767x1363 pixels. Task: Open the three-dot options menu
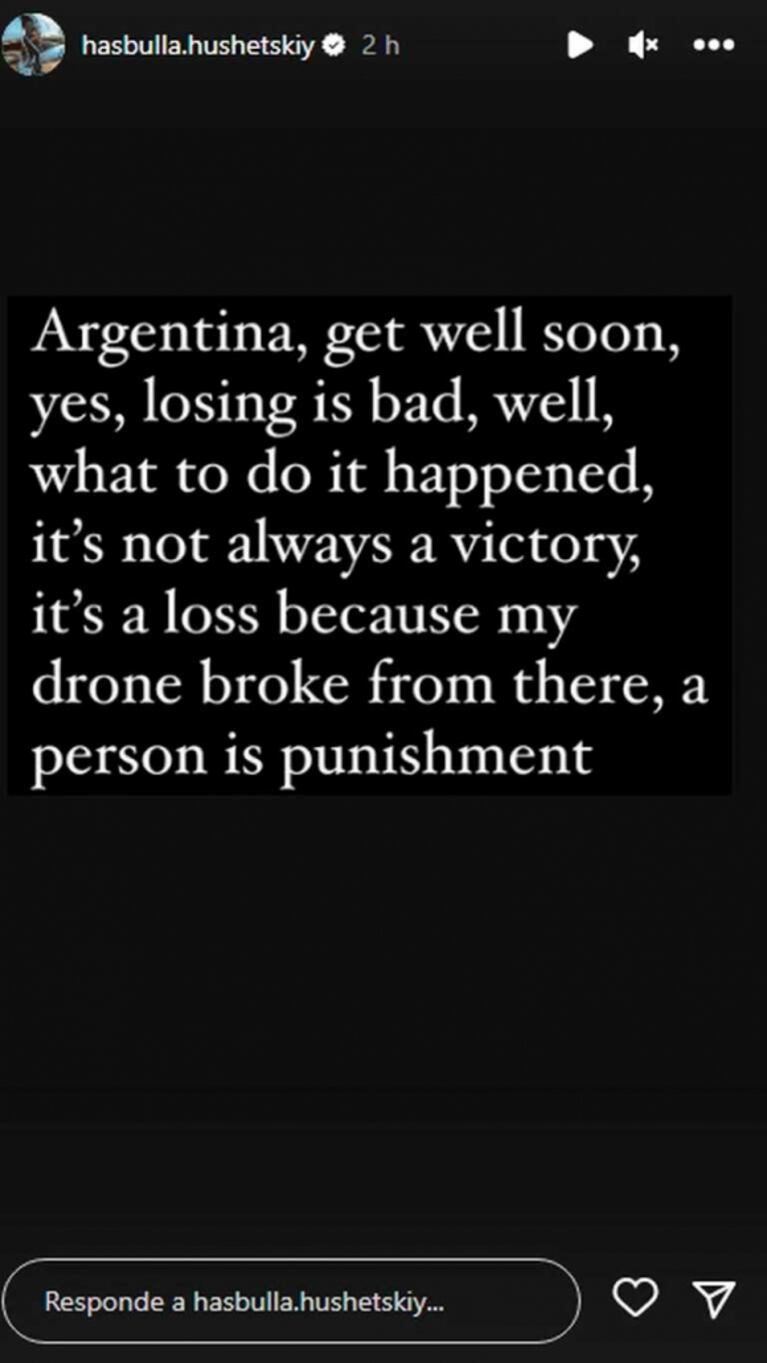tap(713, 45)
